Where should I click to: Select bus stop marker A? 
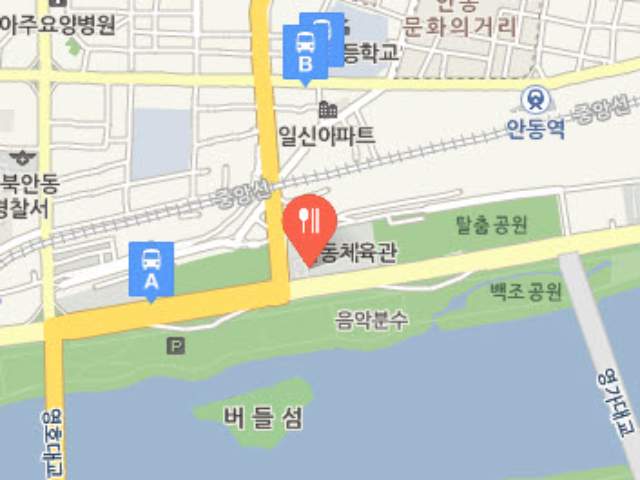coord(151,270)
